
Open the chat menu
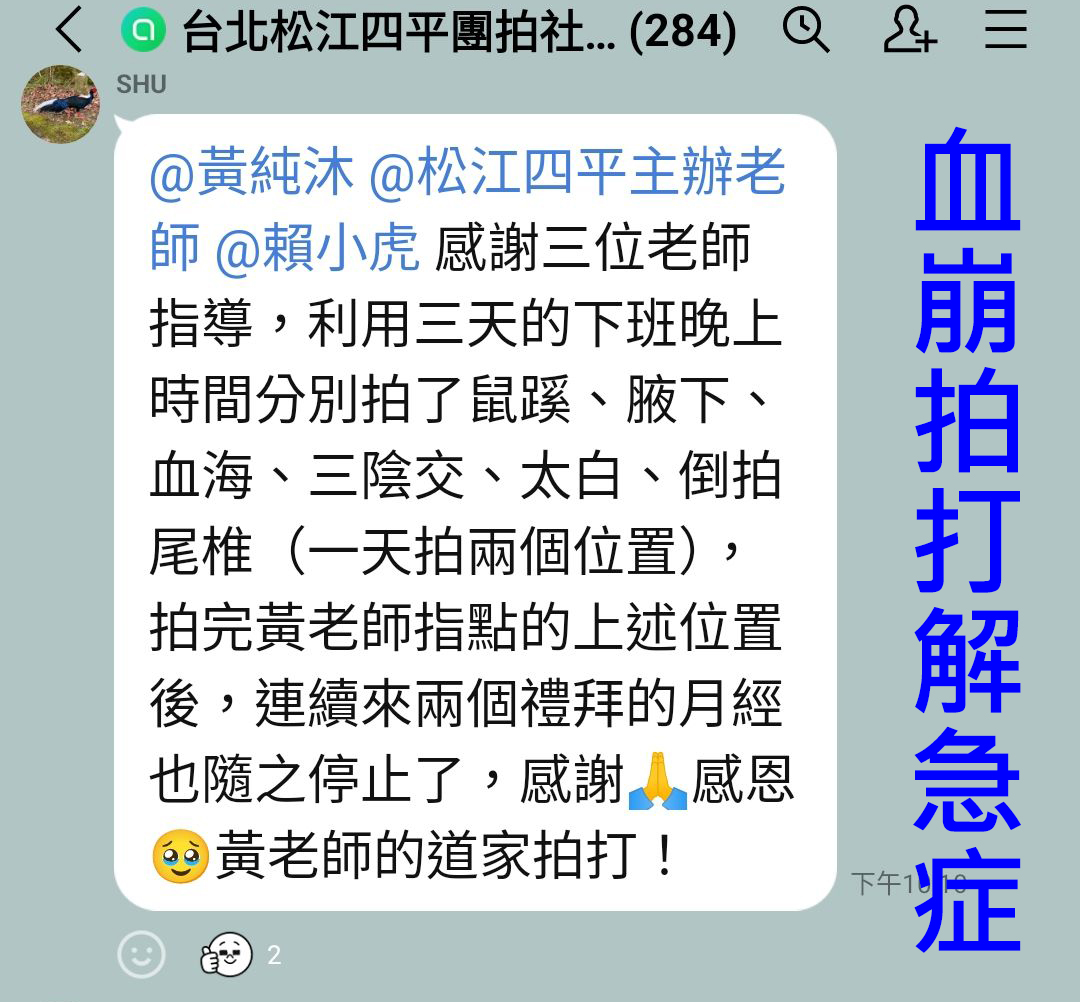pyautogui.click(x=1005, y=31)
